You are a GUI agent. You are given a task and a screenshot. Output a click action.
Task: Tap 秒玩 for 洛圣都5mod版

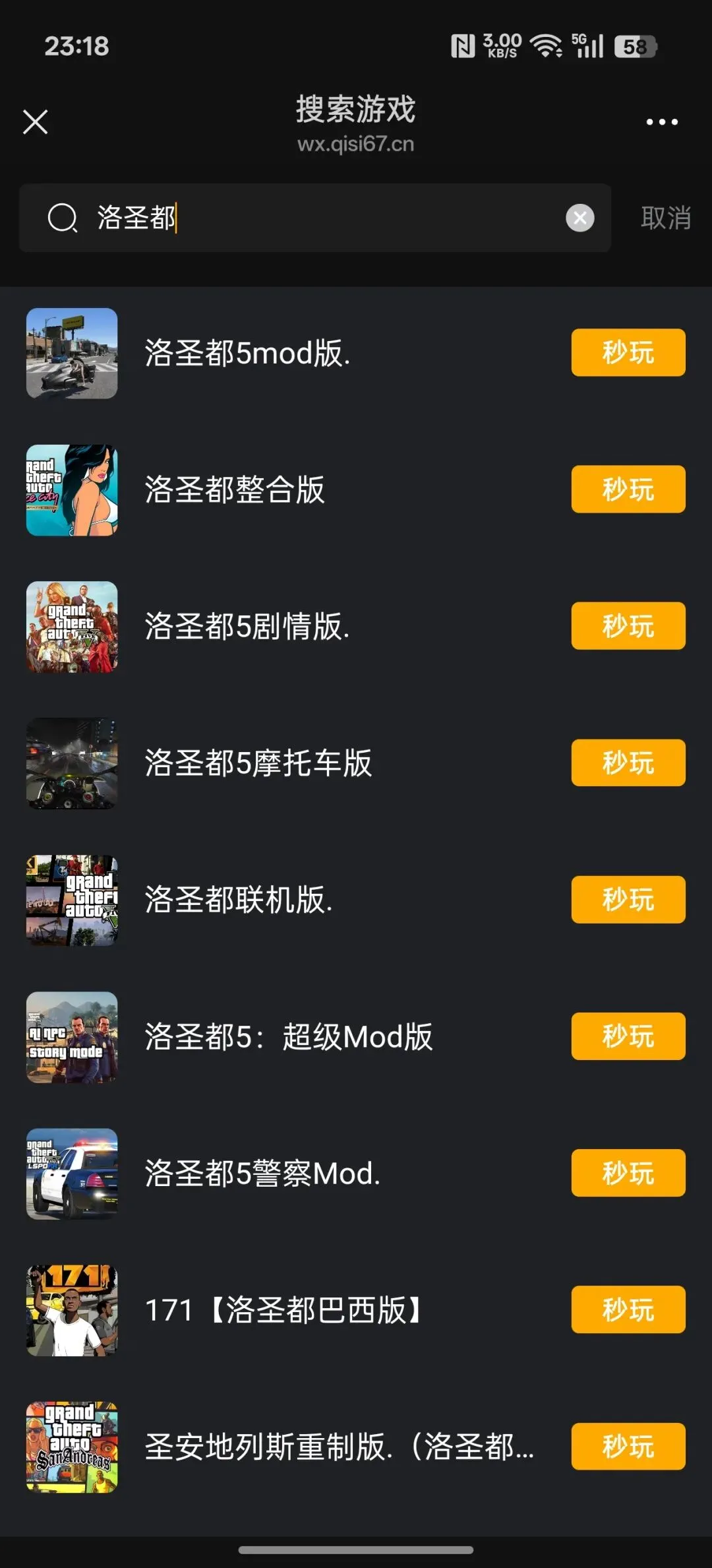tap(628, 352)
